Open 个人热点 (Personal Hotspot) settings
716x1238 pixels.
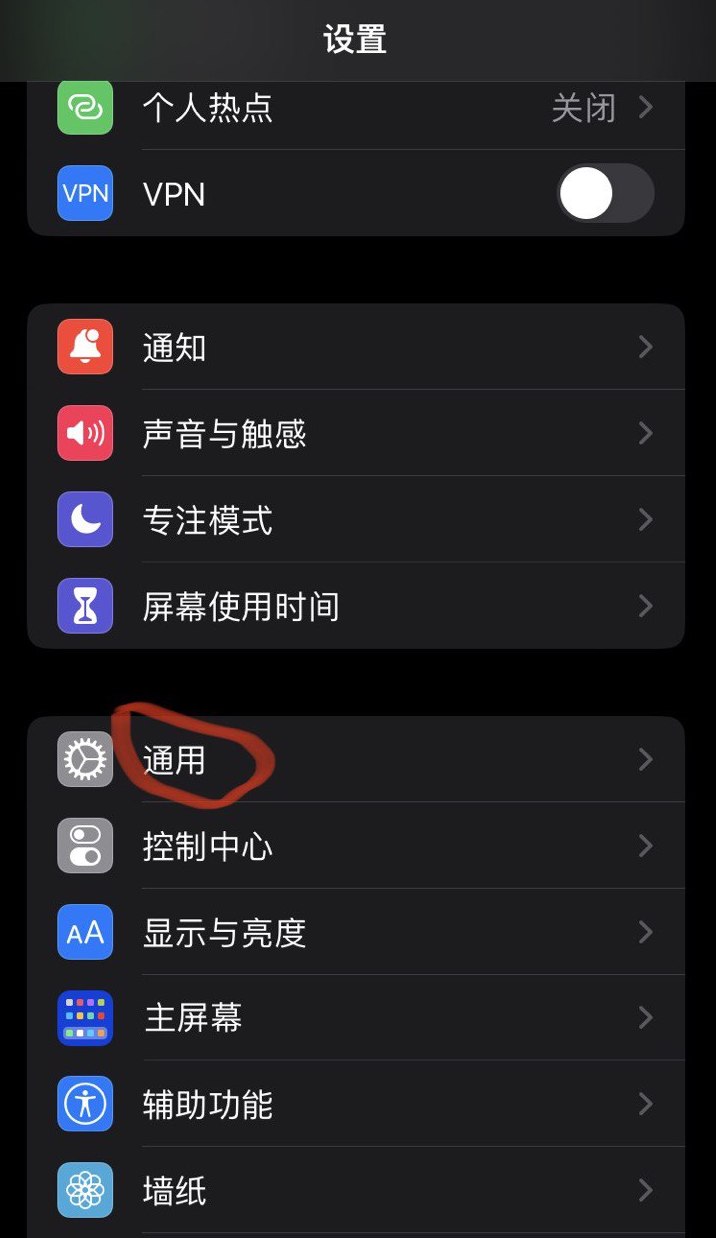click(x=355, y=108)
